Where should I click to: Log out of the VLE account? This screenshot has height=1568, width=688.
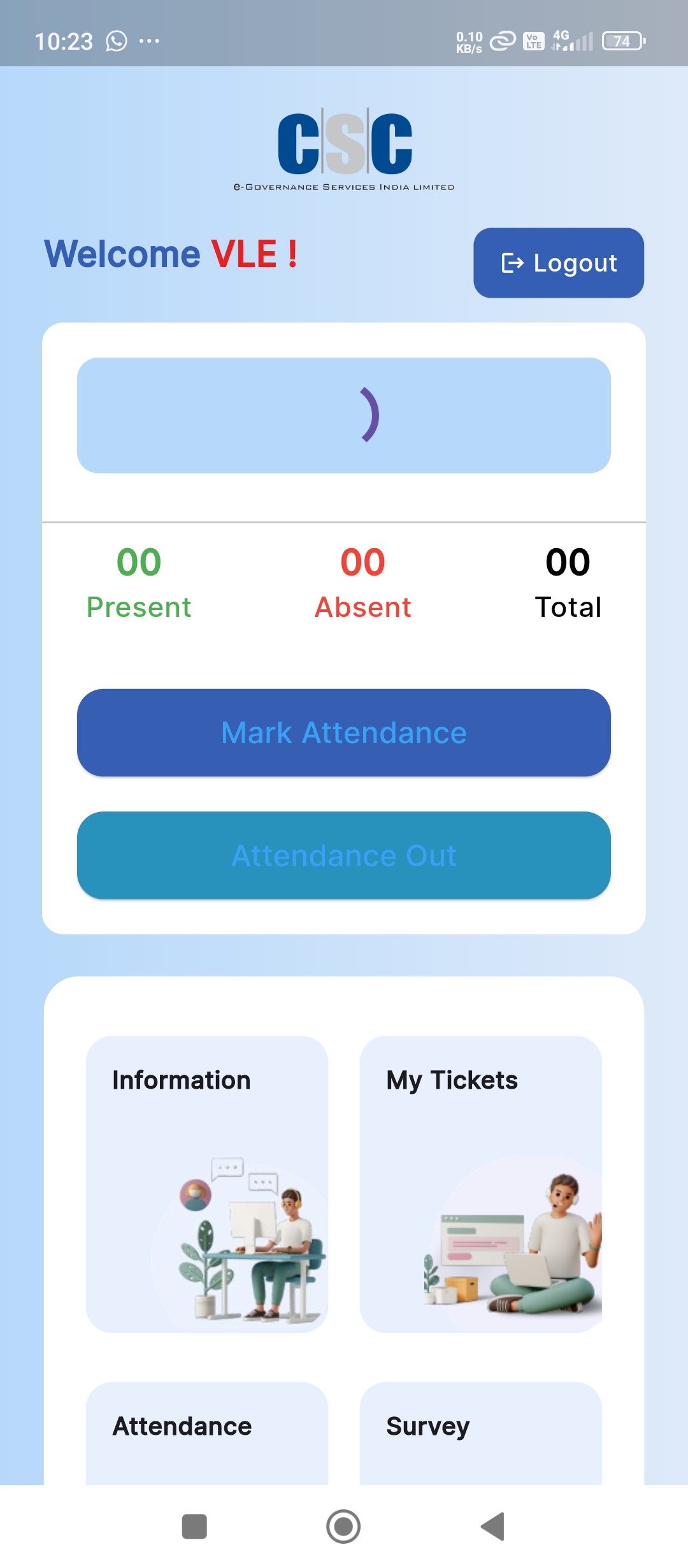click(x=559, y=263)
